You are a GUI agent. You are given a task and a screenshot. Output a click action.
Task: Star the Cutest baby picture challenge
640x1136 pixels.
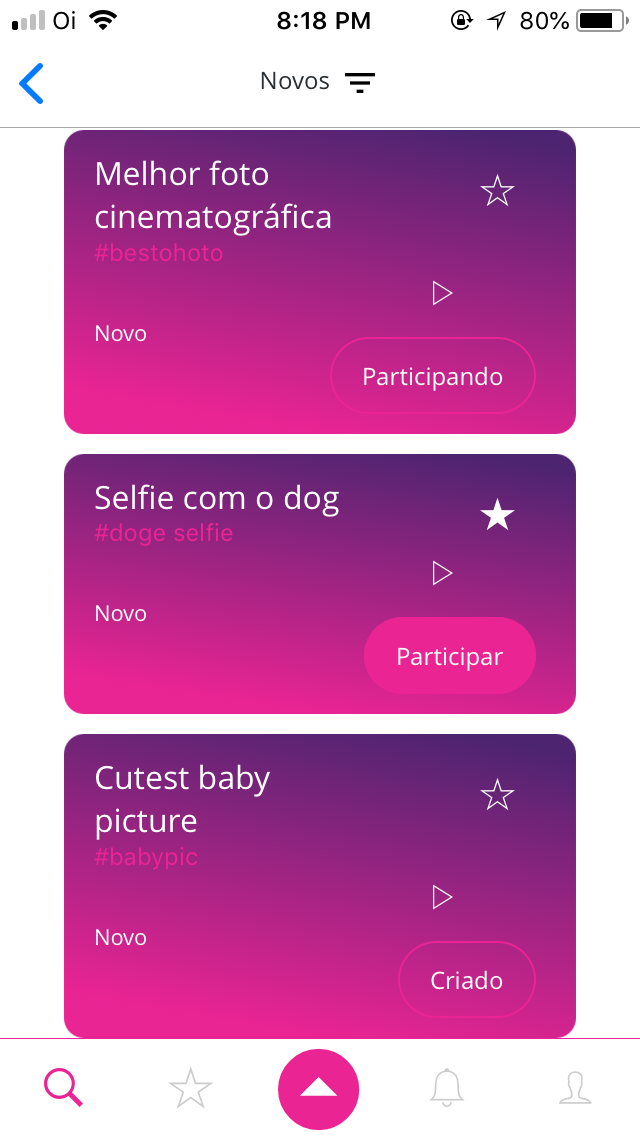click(497, 795)
